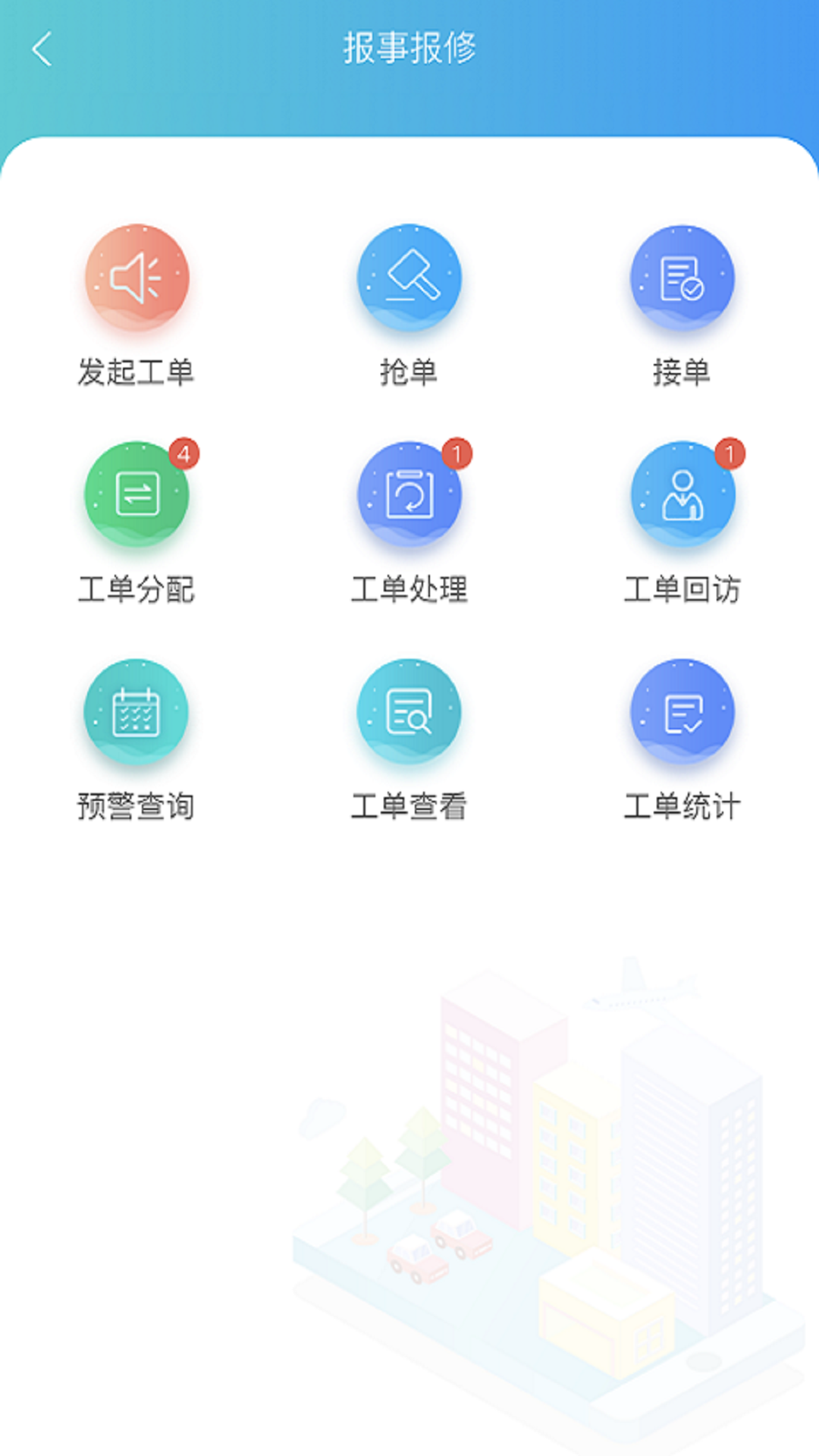Go back from 报事报修 screen
Viewport: 819px width, 1456px height.
42,49
